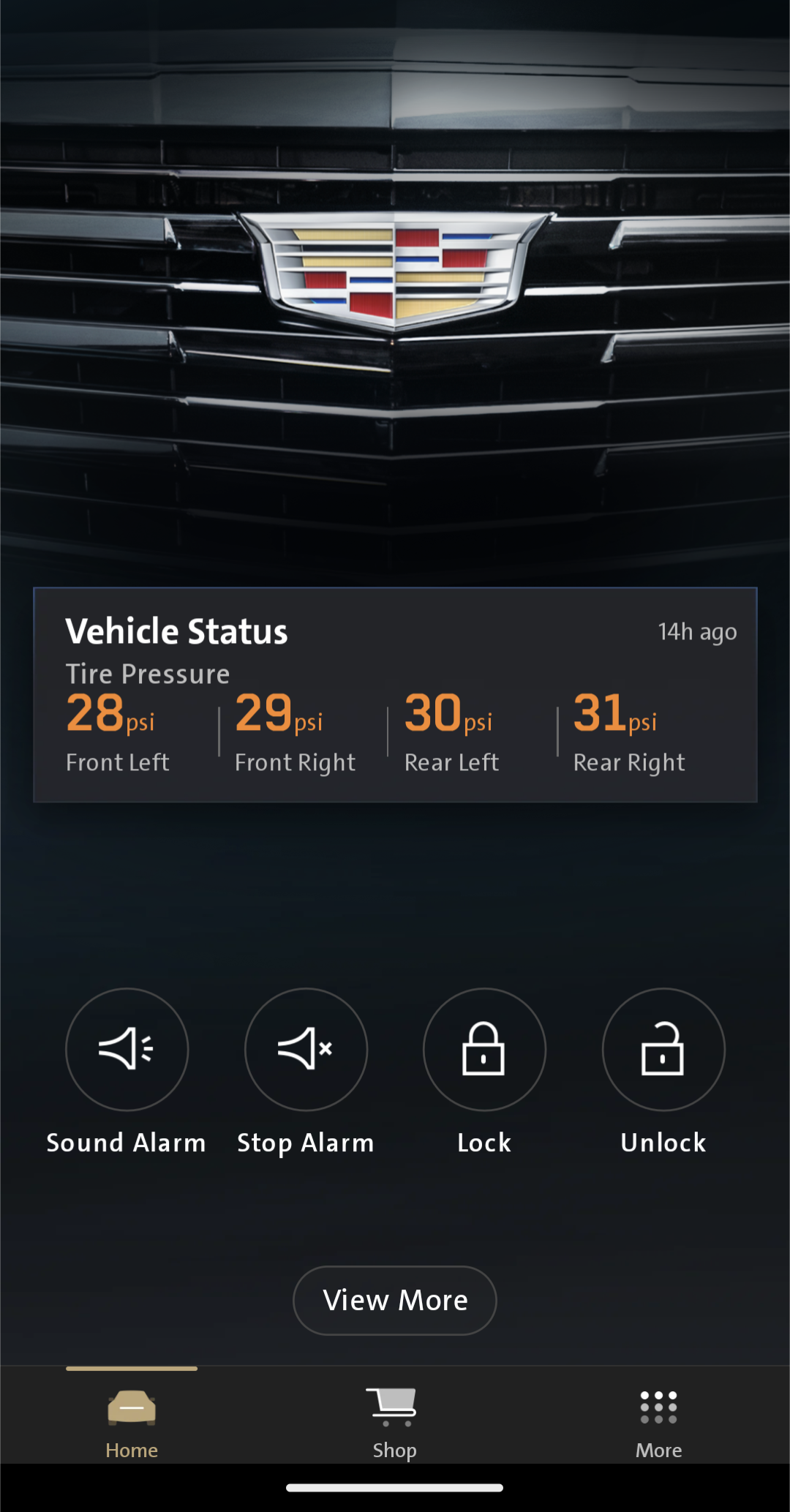790x1512 pixels.
Task: Tap Stop Alarm to silence horn
Action: (306, 1050)
